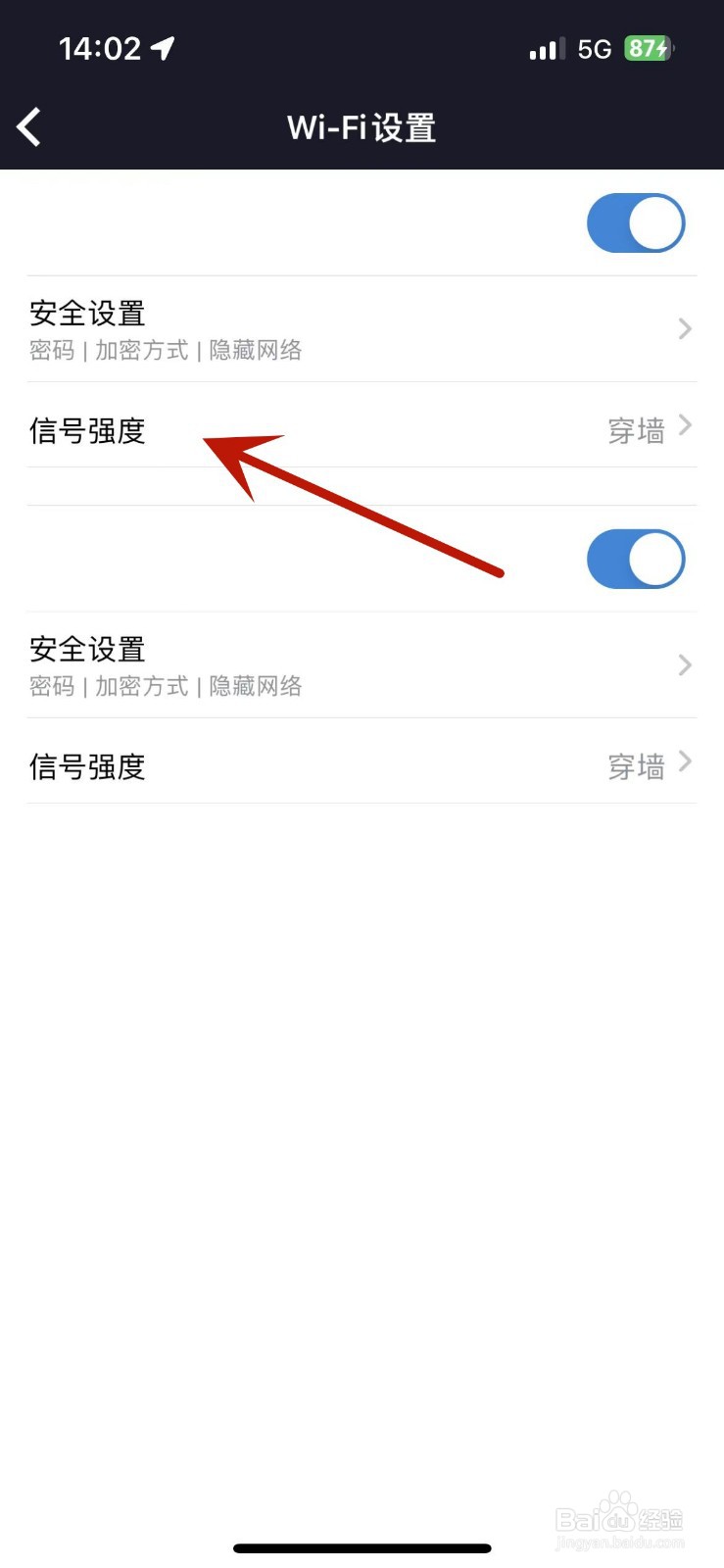Select the second 信号强度 menu row

pyautogui.click(x=362, y=765)
